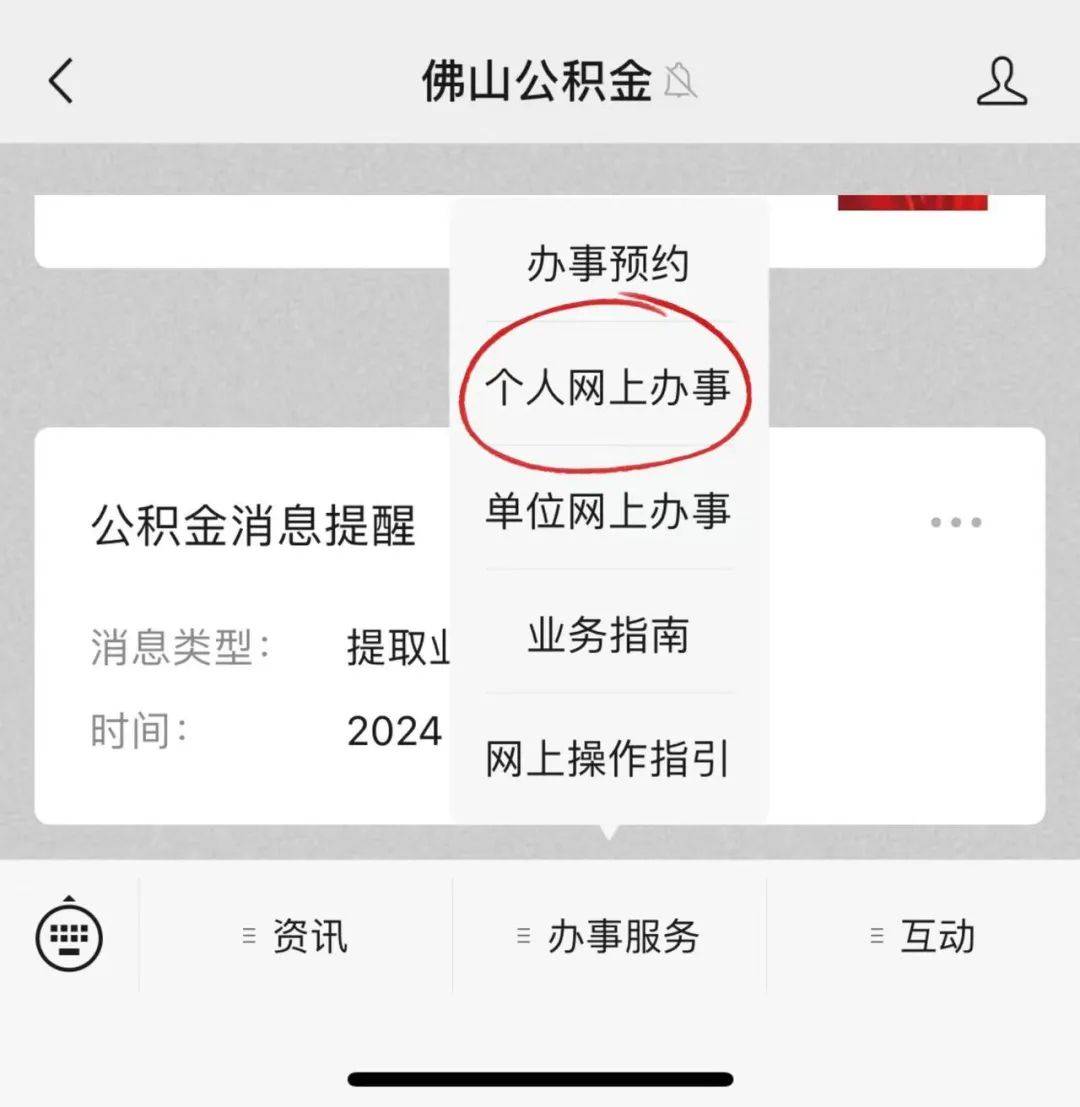Image resolution: width=1080 pixels, height=1107 pixels.
Task: Switch to the 互动 tab
Action: (x=934, y=936)
